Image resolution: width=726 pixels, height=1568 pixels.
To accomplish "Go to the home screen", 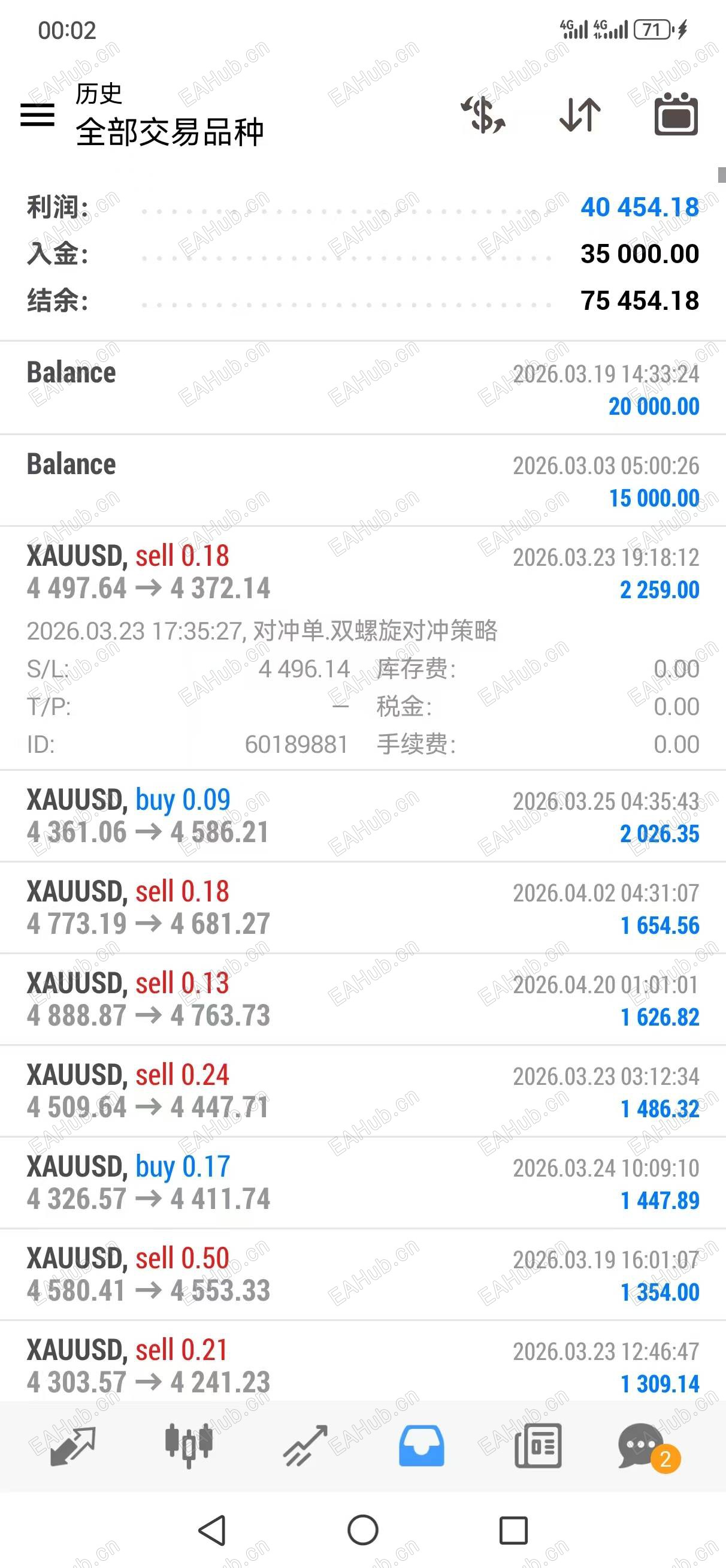I will point(362,1530).
